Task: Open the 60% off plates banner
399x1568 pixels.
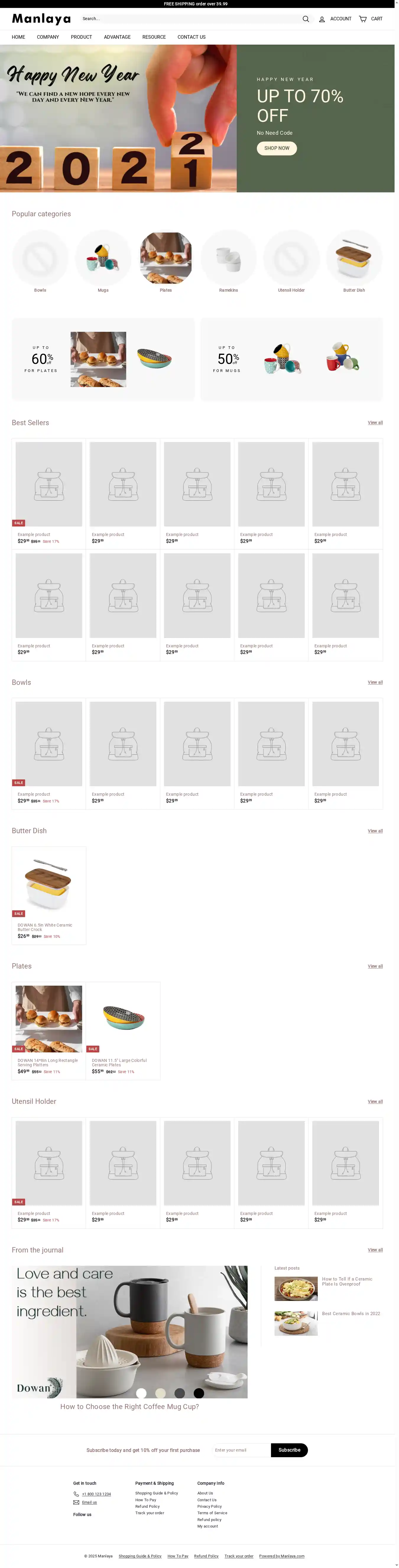Action: [x=103, y=359]
